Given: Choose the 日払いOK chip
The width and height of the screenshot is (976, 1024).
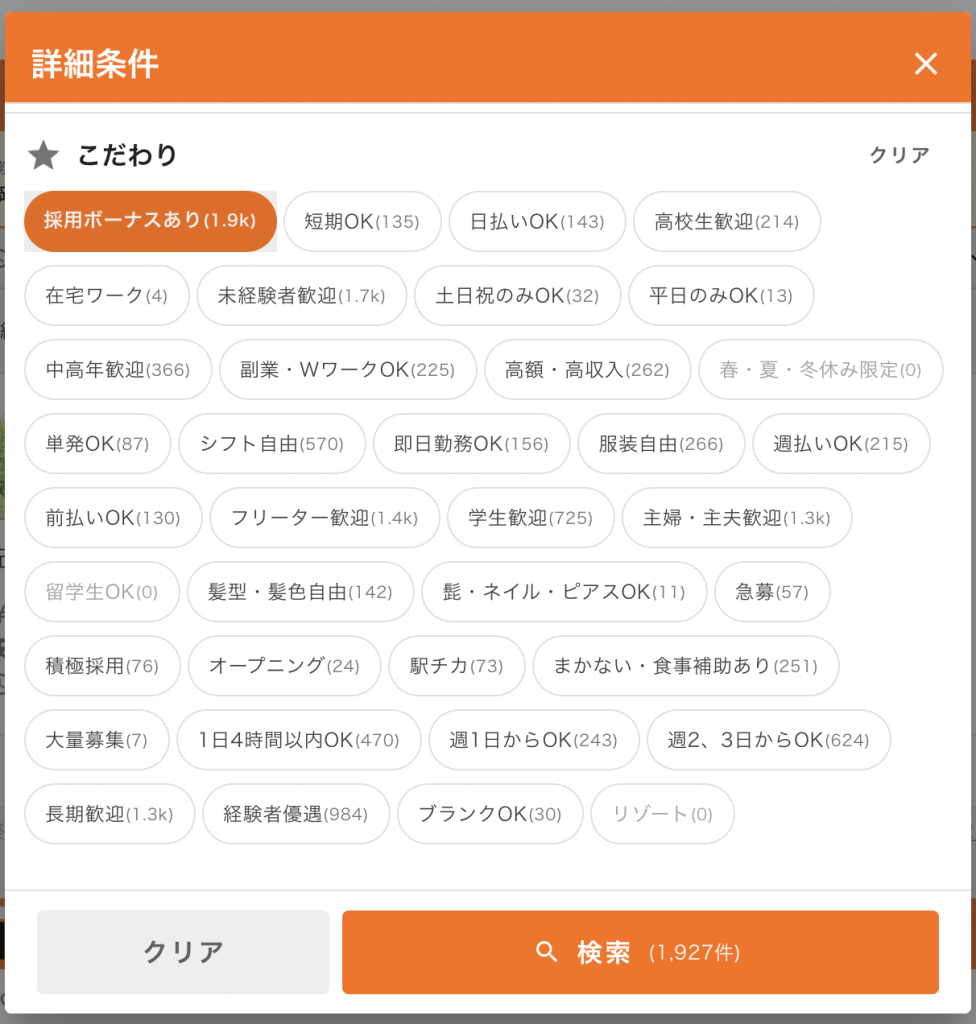Looking at the screenshot, I should (537, 221).
